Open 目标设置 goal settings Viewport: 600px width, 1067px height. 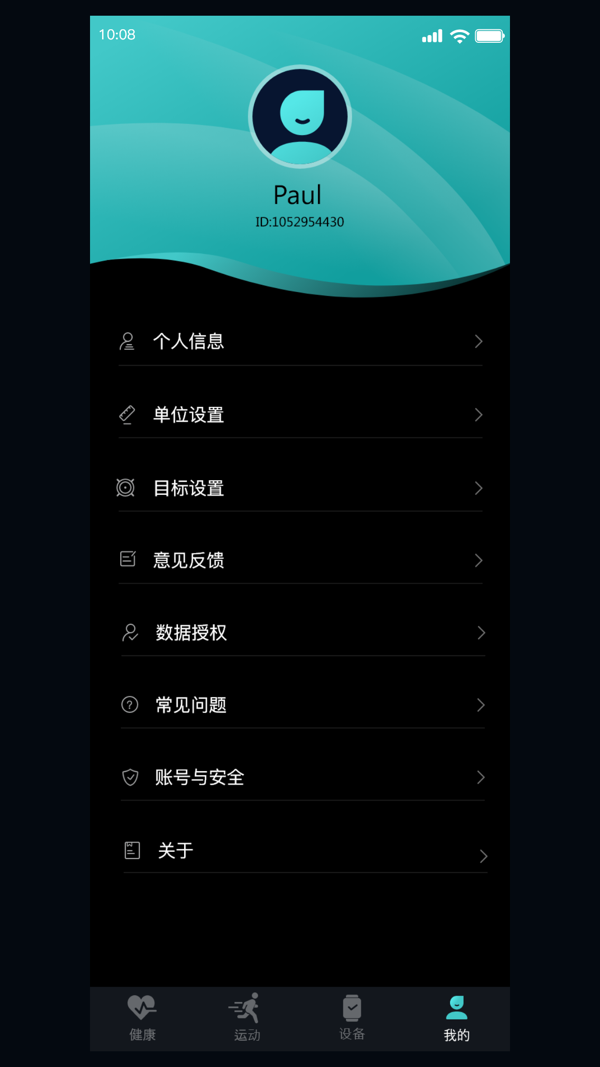click(300, 488)
